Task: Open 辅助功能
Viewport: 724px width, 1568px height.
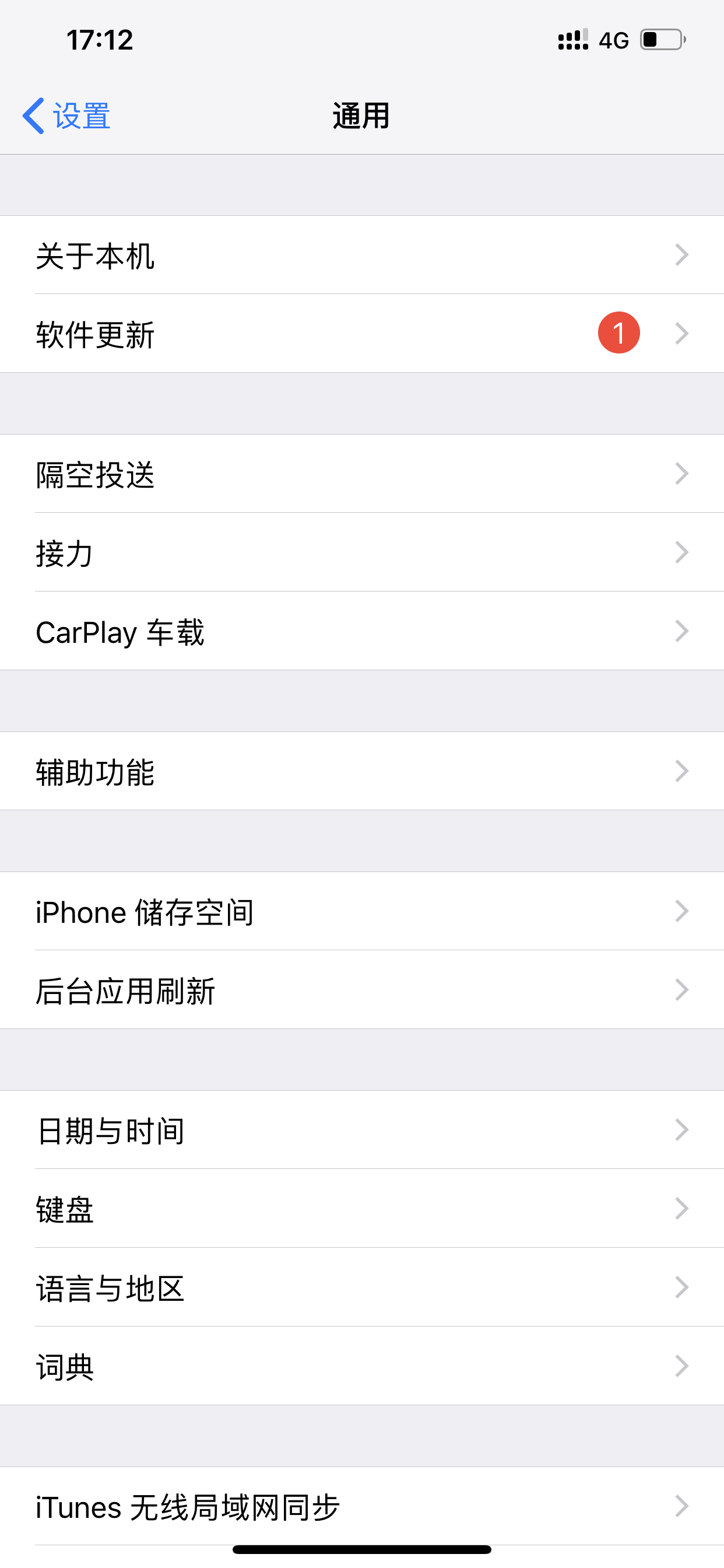Action: tap(361, 771)
